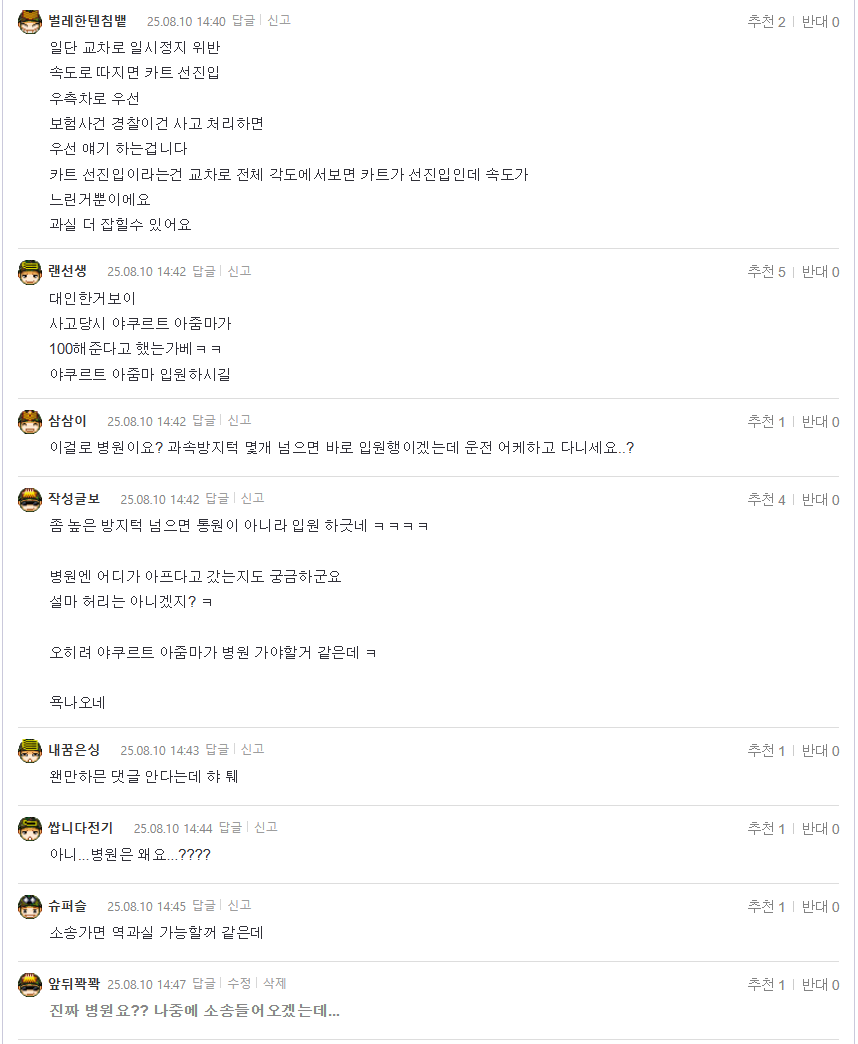
Task: Downvote 랜선생's comment
Action: 820,271
